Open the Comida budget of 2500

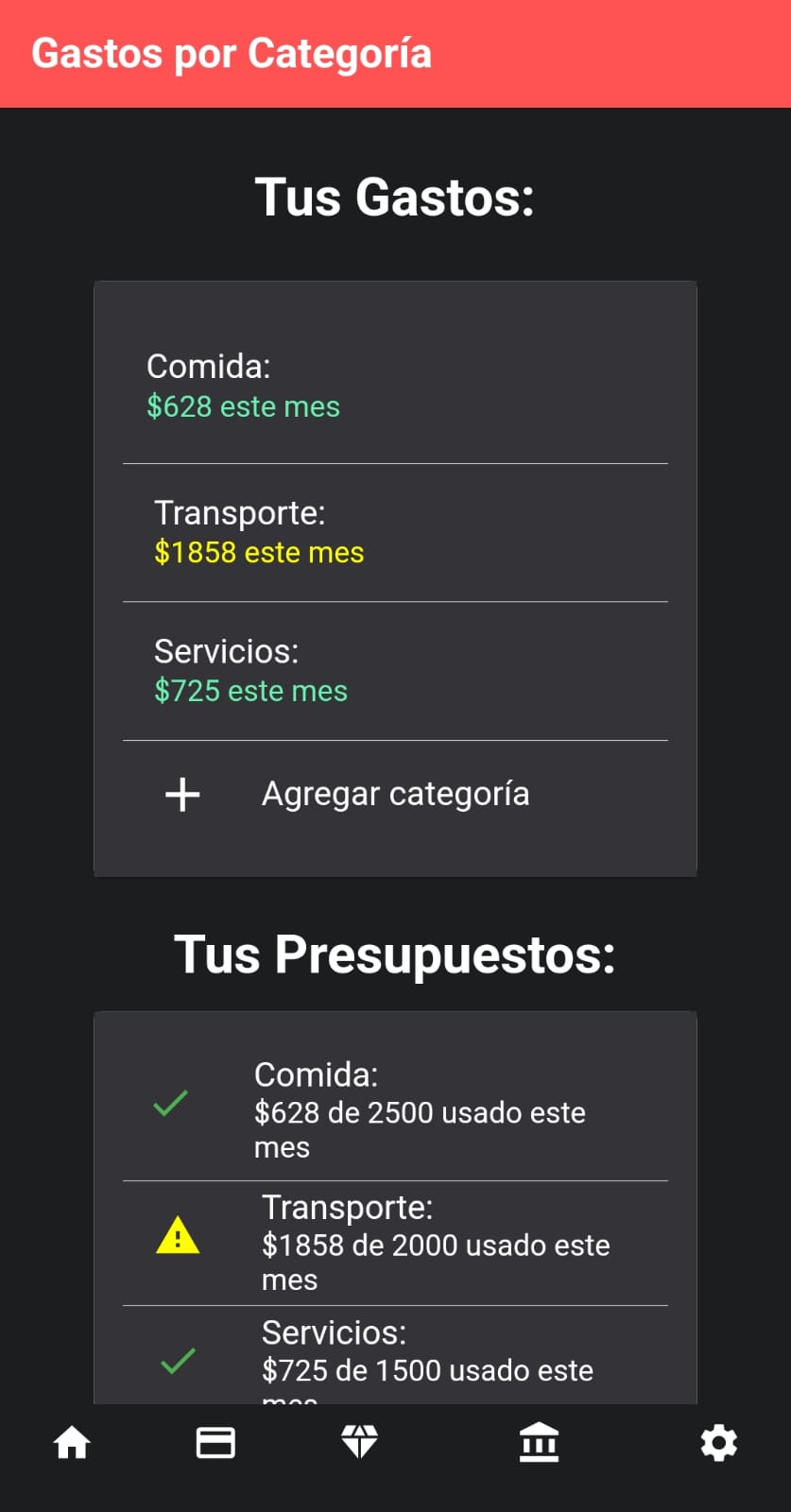tap(395, 1109)
